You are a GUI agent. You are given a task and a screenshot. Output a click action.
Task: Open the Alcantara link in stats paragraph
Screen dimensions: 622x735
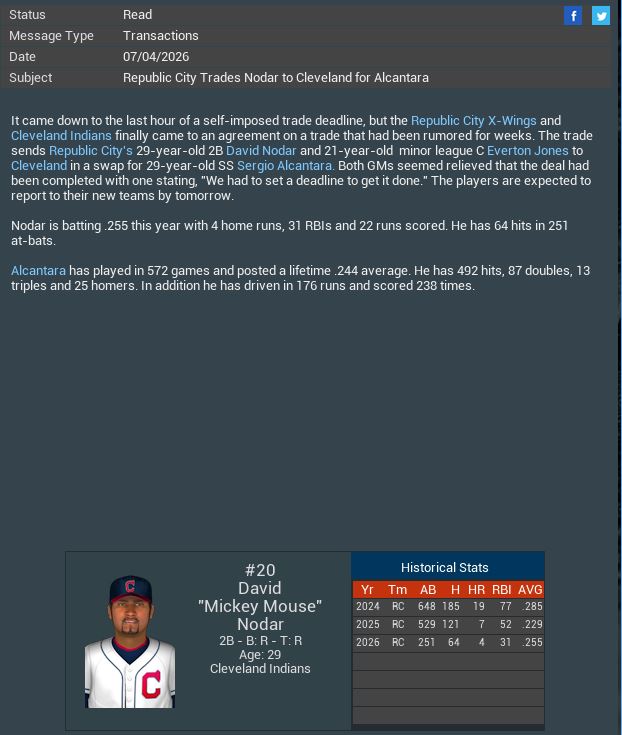[38, 270]
